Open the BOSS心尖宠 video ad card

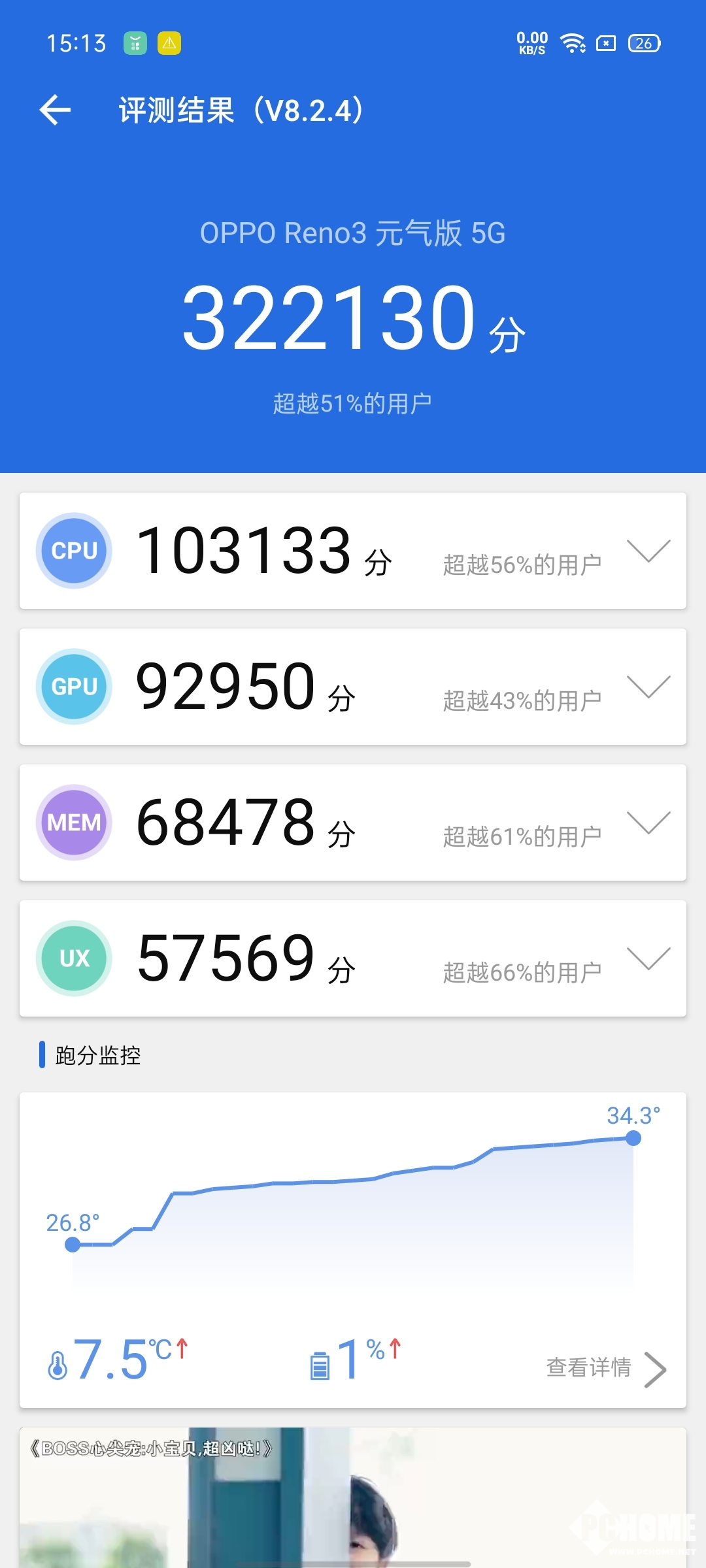click(353, 1497)
